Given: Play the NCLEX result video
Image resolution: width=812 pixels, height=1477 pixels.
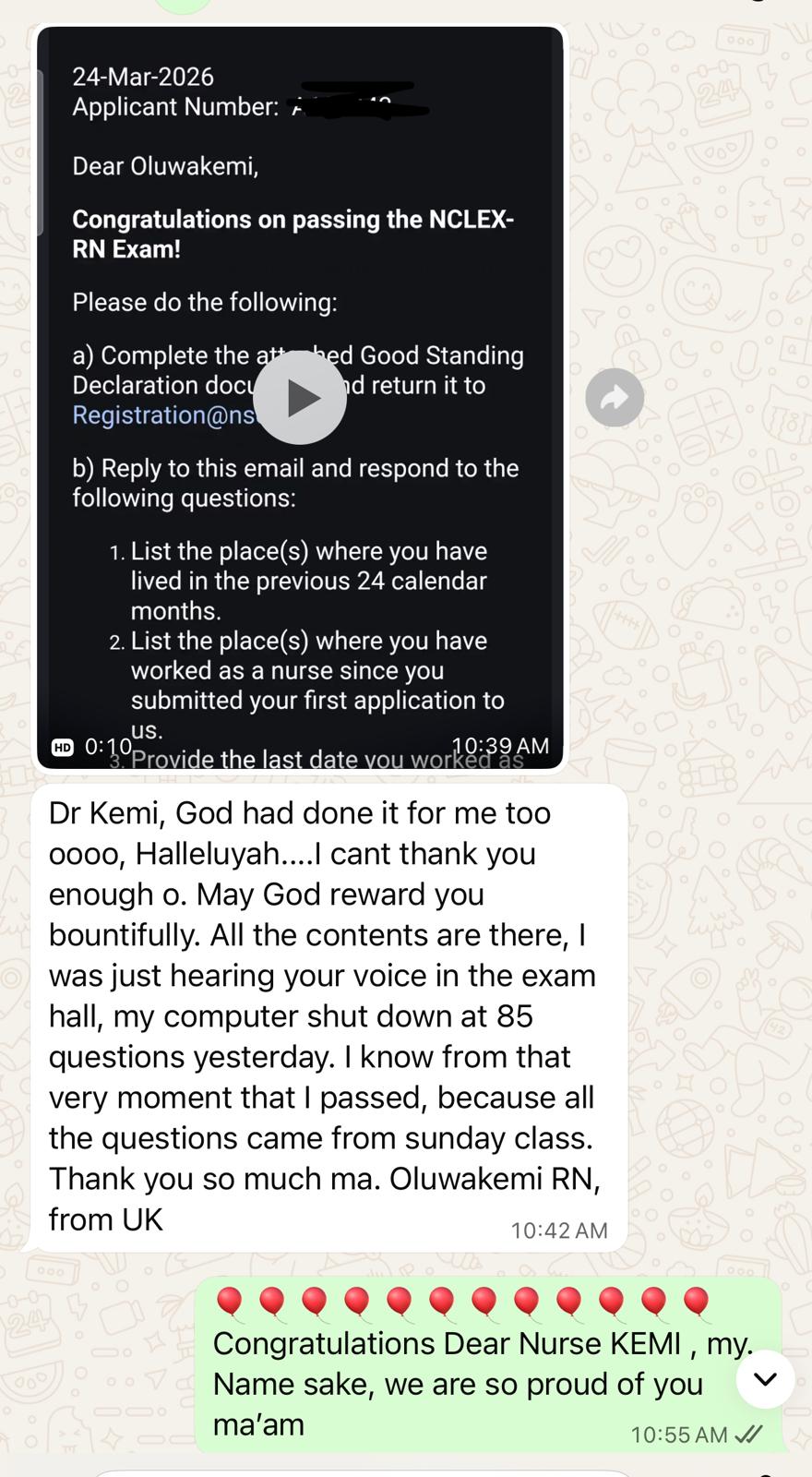Looking at the screenshot, I should [x=300, y=398].
